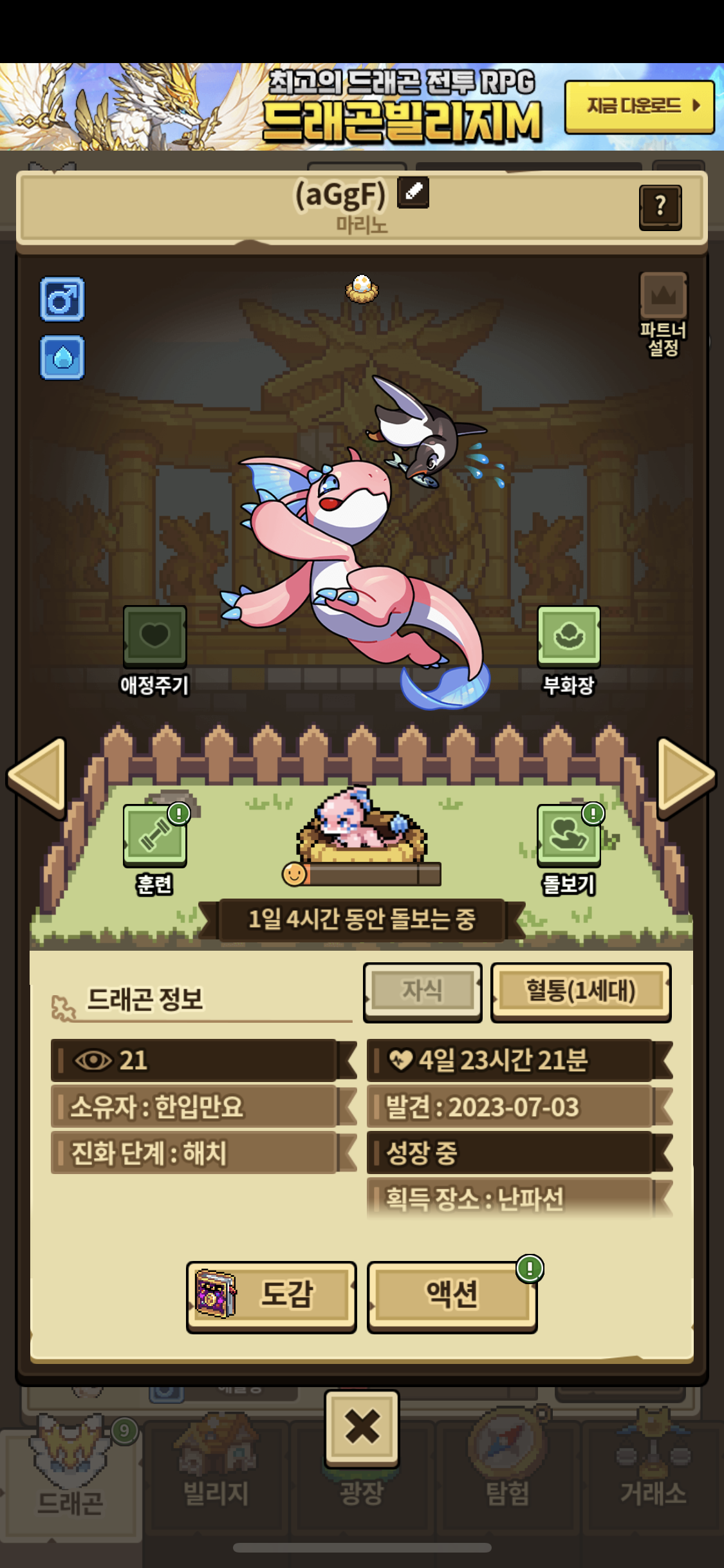Tap the 지금 다운로드 ad button
This screenshot has width=724, height=1568.
pos(640,107)
